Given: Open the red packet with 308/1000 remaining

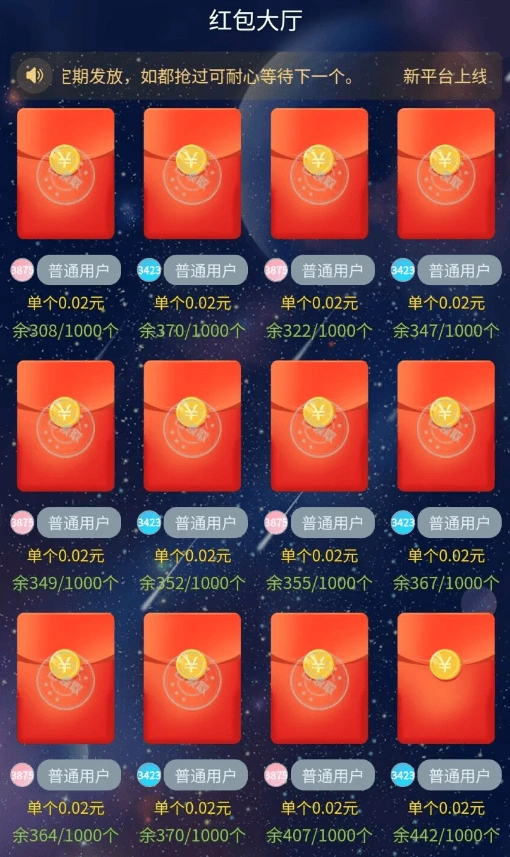Looking at the screenshot, I should click(x=66, y=173).
